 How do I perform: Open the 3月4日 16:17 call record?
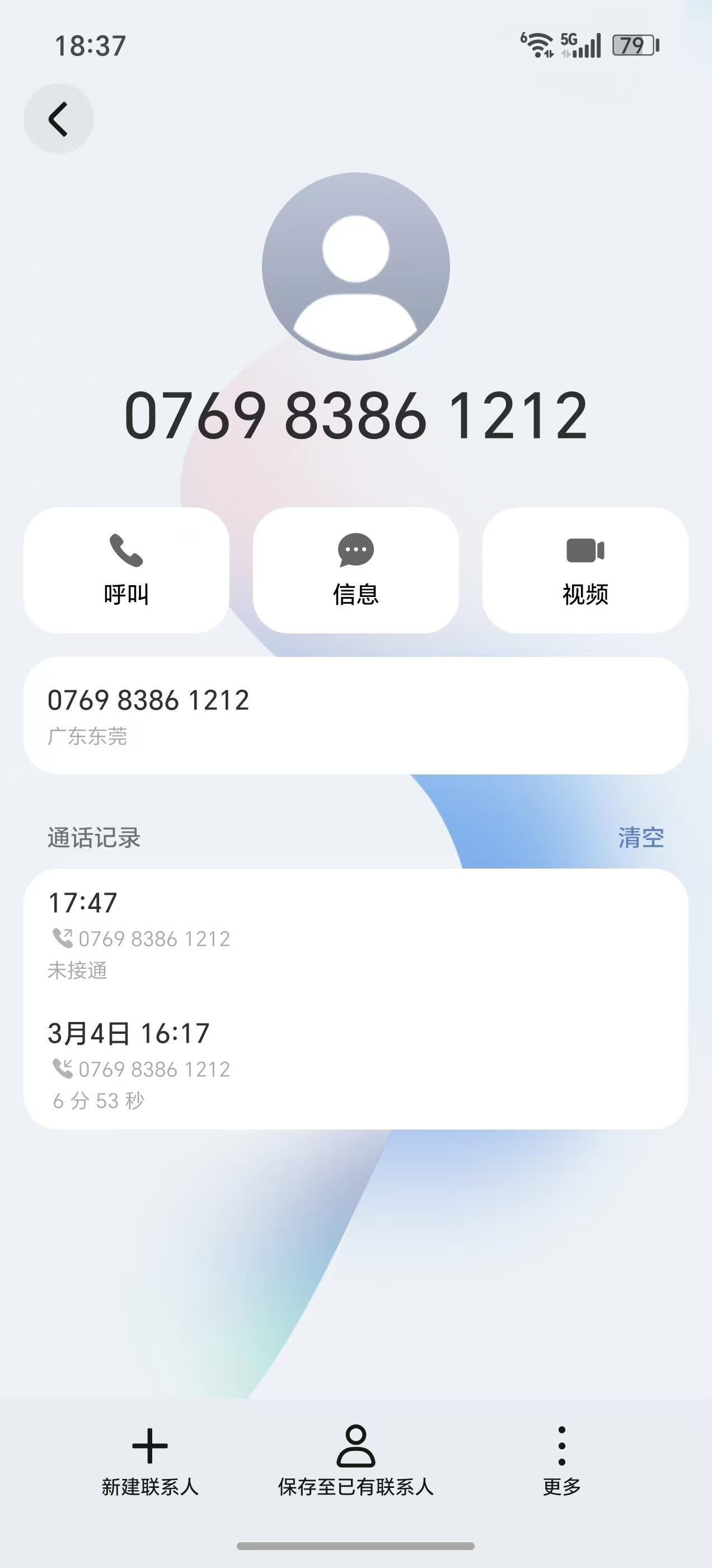(355, 1065)
